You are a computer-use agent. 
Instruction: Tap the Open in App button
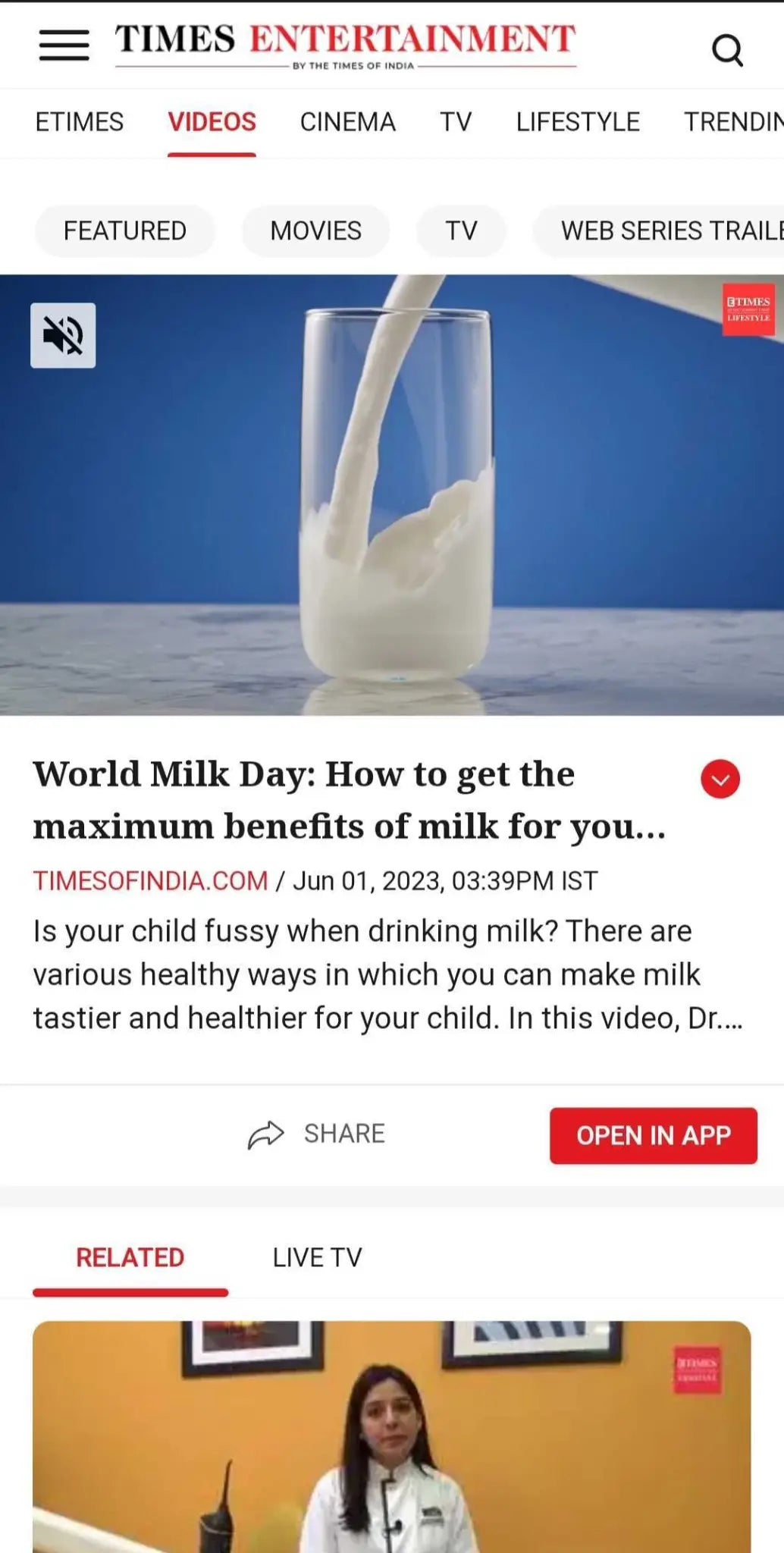point(653,1135)
